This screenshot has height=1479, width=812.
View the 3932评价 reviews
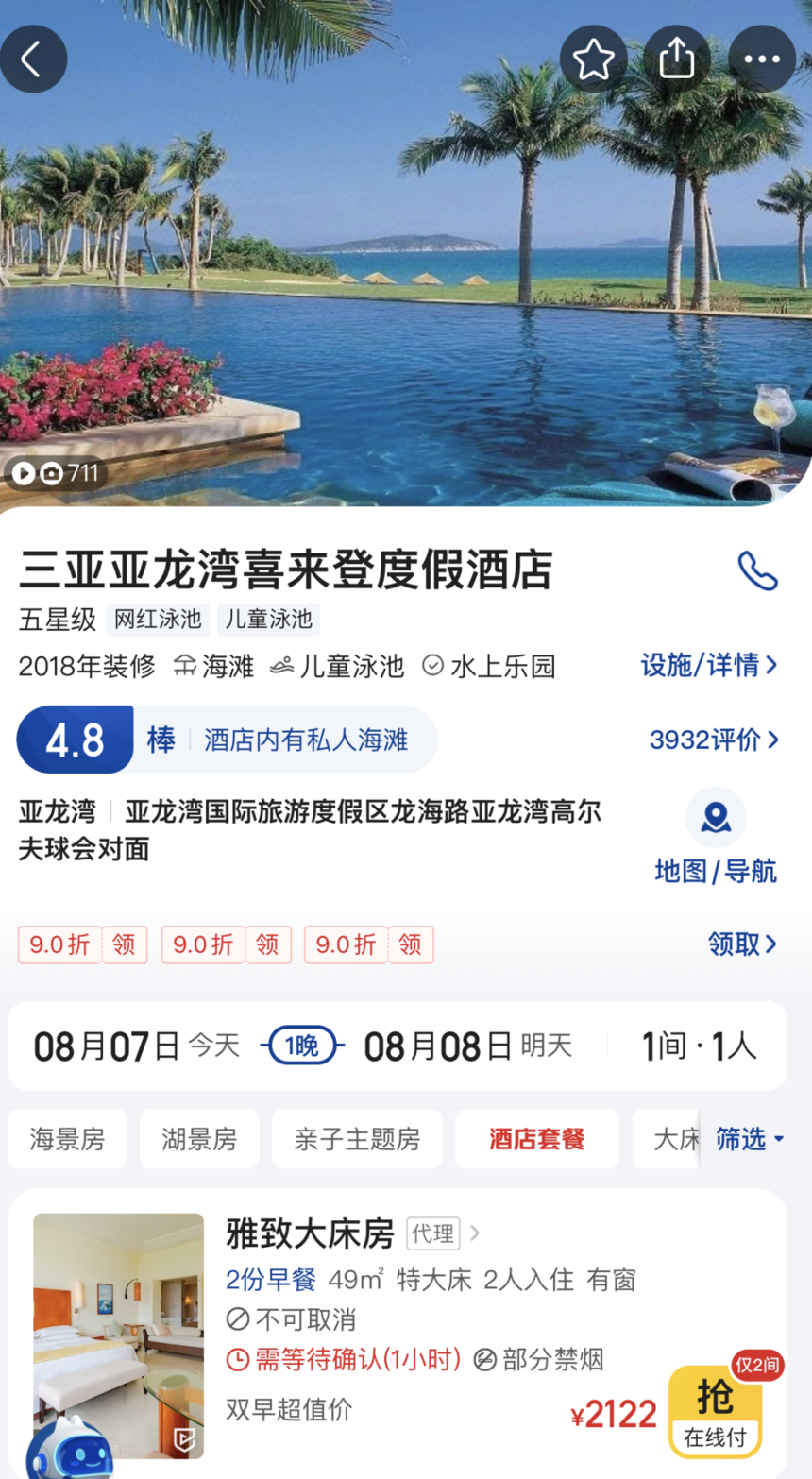[713, 739]
